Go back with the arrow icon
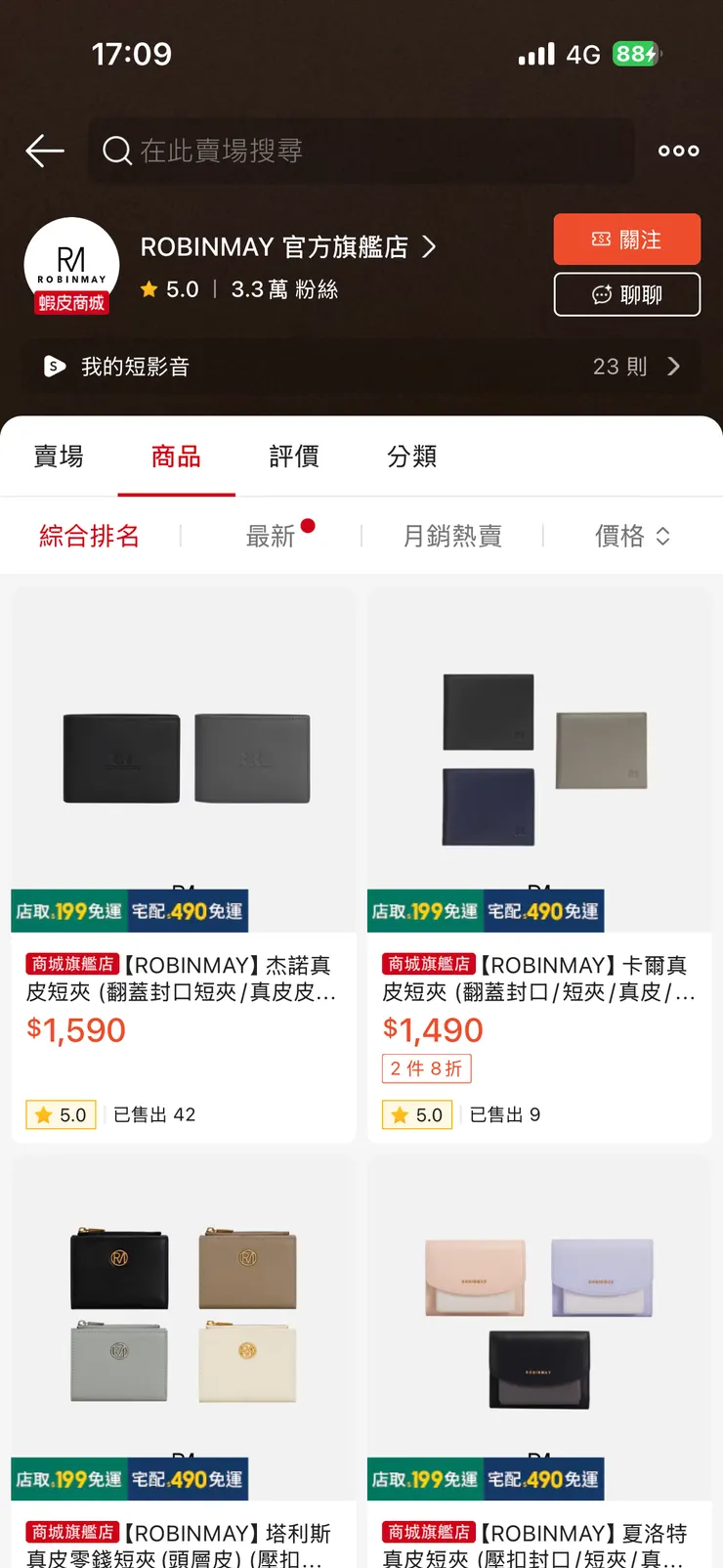Screen dimensions: 723x1568 click(x=45, y=151)
